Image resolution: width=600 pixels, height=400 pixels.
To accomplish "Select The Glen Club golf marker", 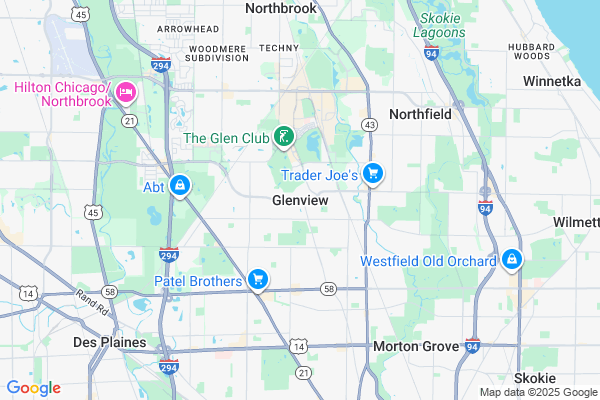I will coord(284,137).
